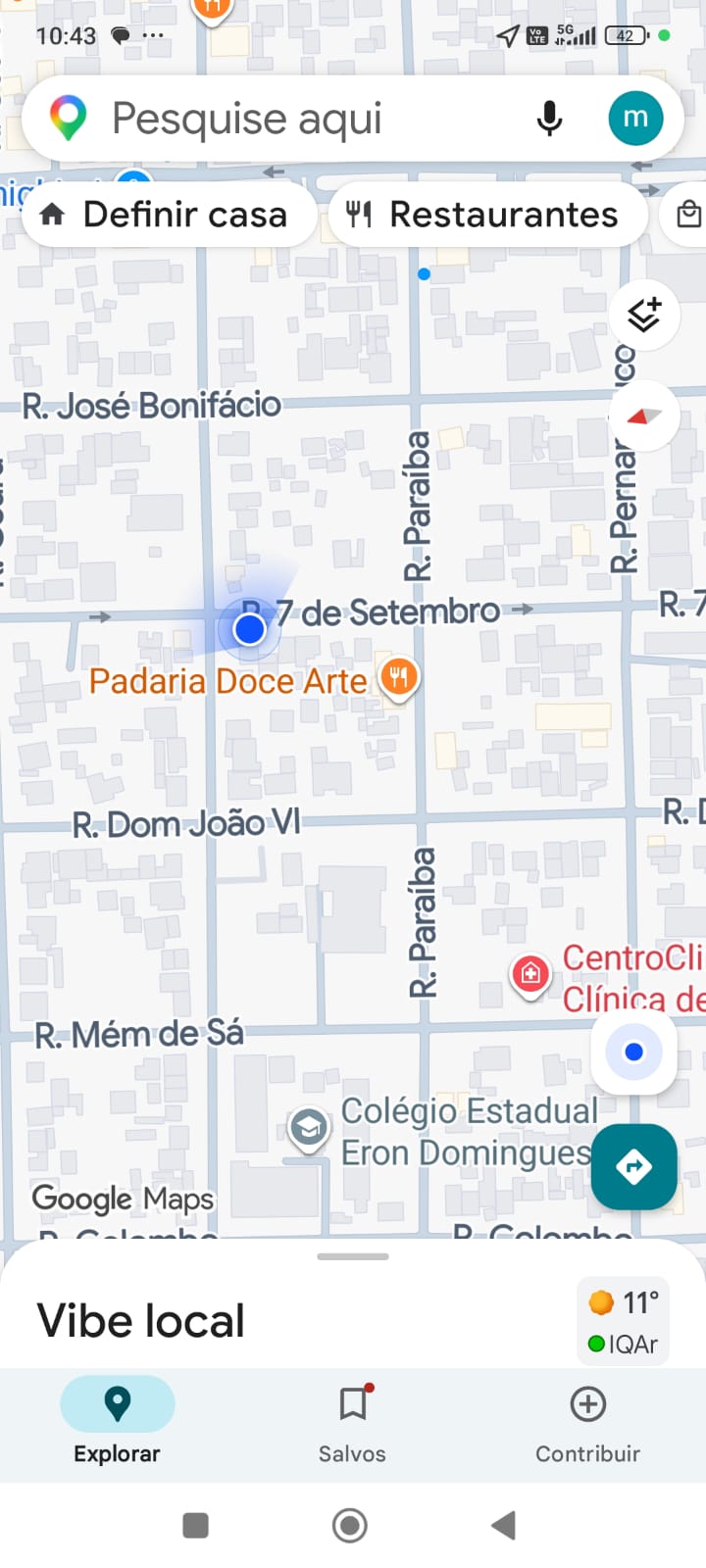This screenshot has width=706, height=1568.
Task: Tap the compass to reset orientation
Action: [644, 416]
